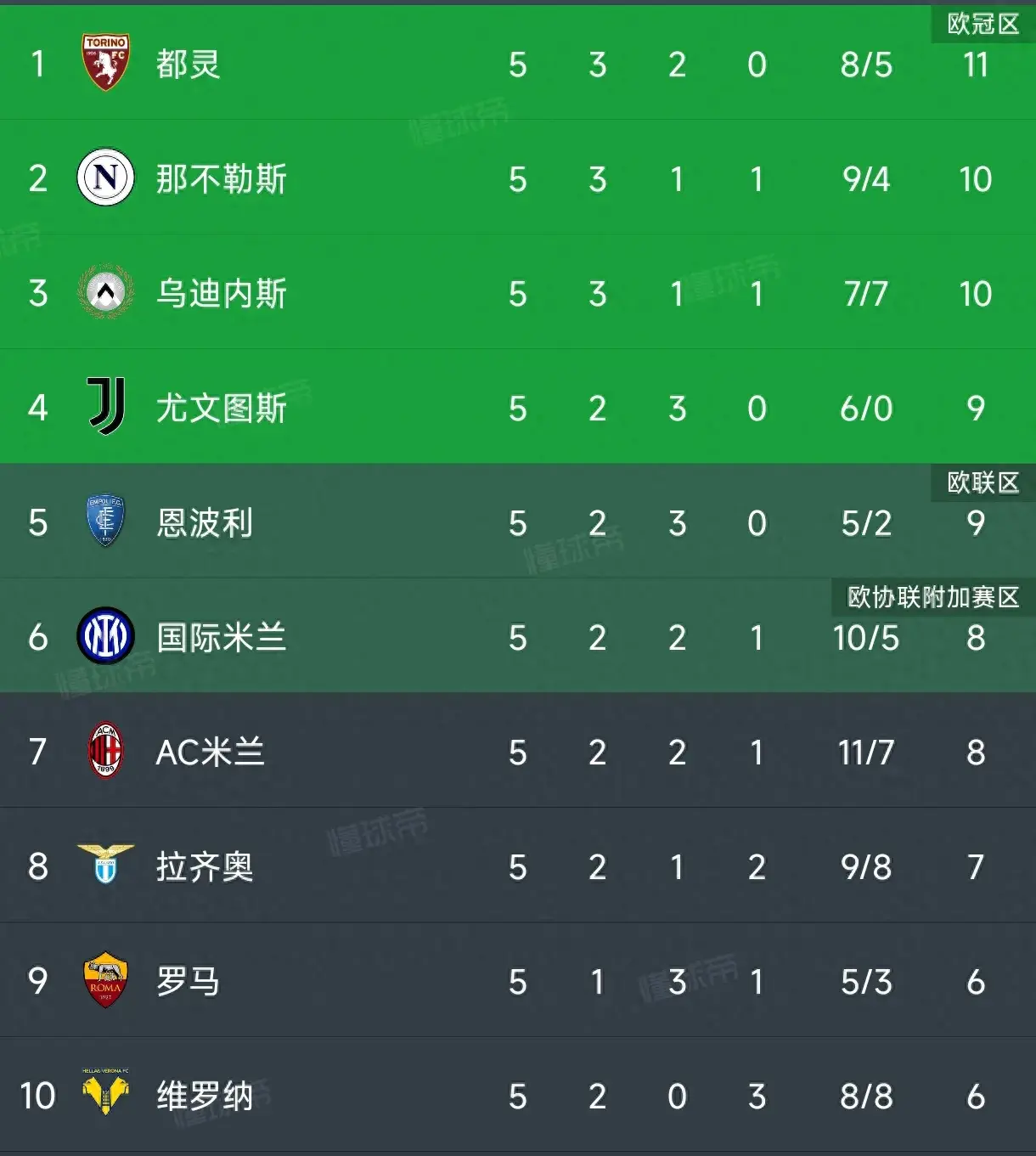Select the AC米兰 row
Screen dimensions: 1036x1156
click(x=210, y=753)
